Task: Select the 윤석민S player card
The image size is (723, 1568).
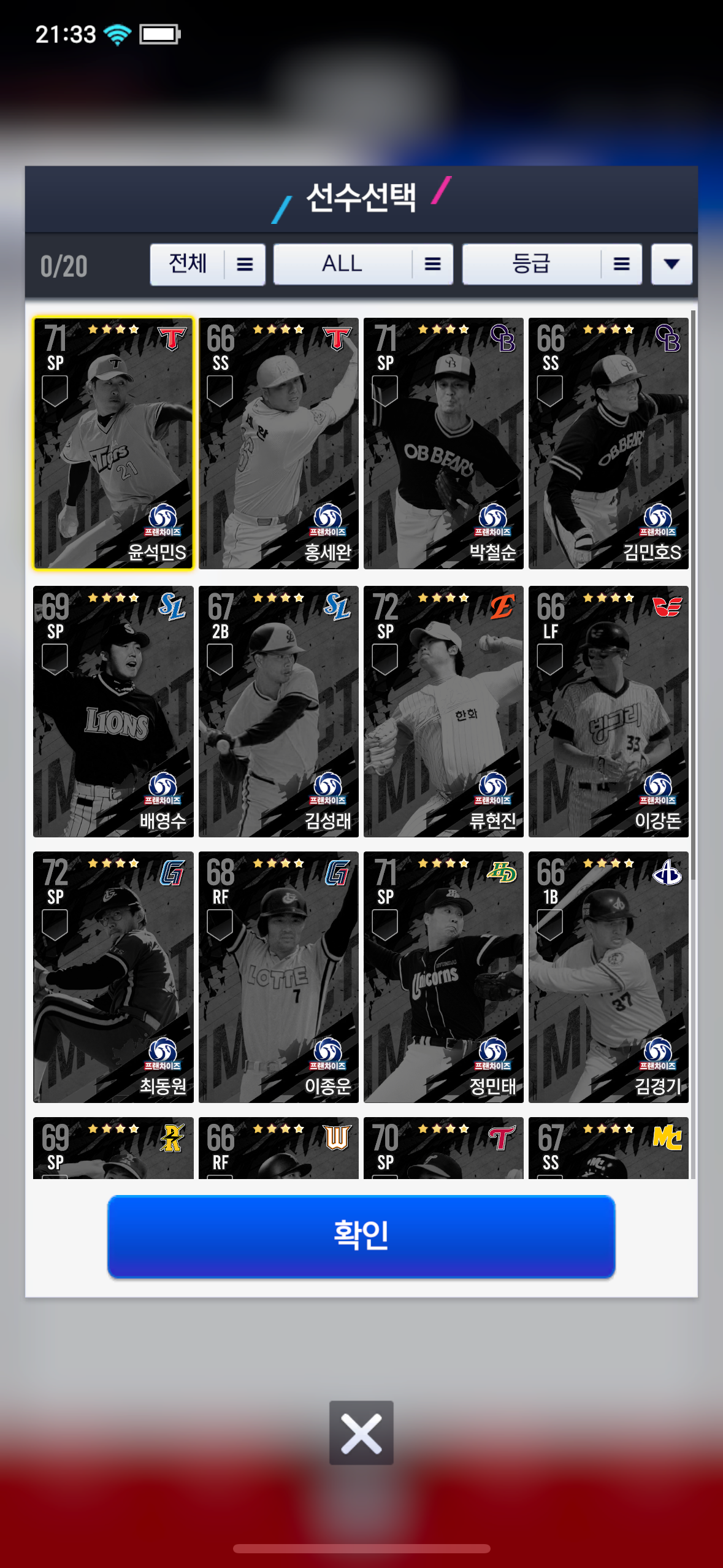Action: (113, 443)
